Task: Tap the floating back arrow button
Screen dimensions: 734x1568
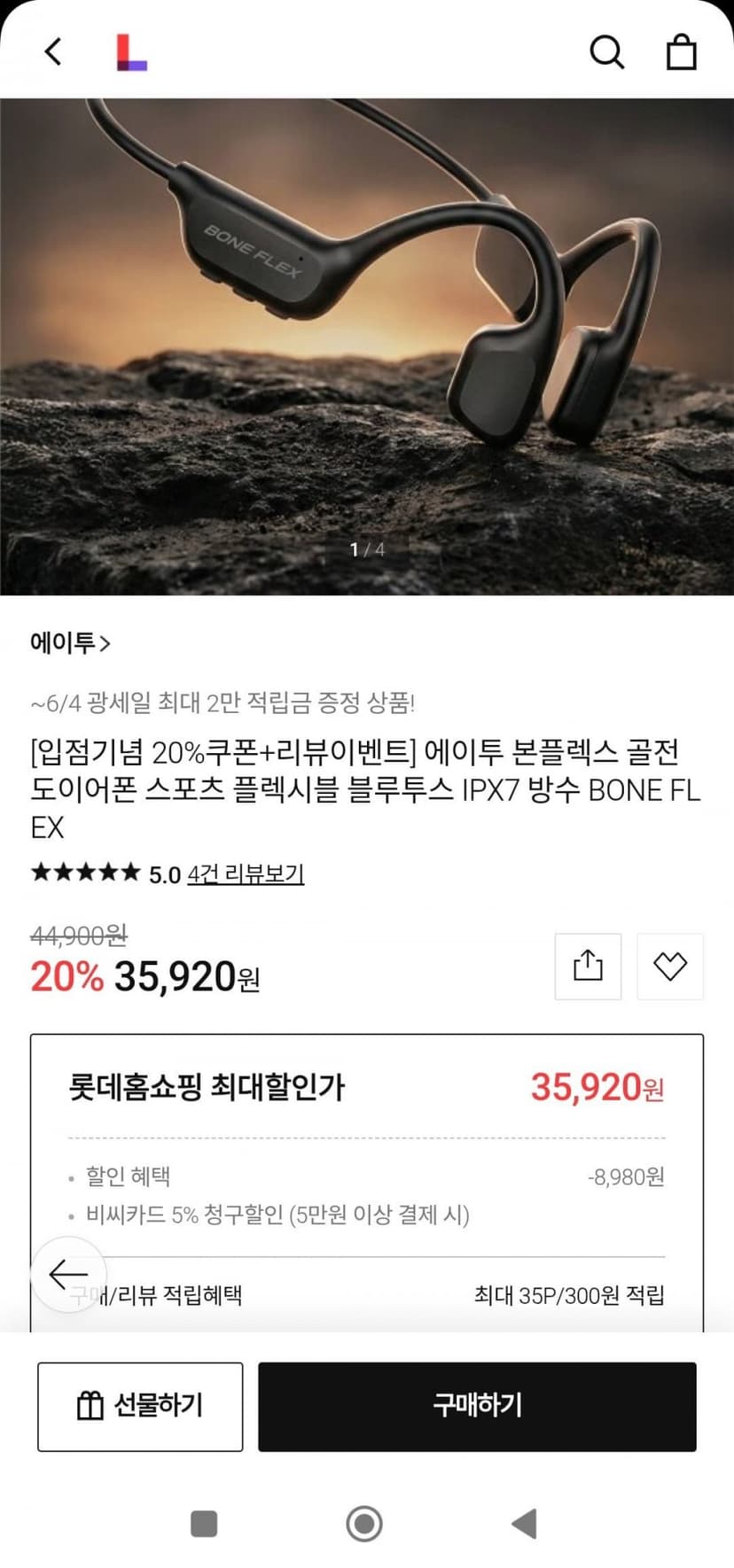Action: 68,1275
